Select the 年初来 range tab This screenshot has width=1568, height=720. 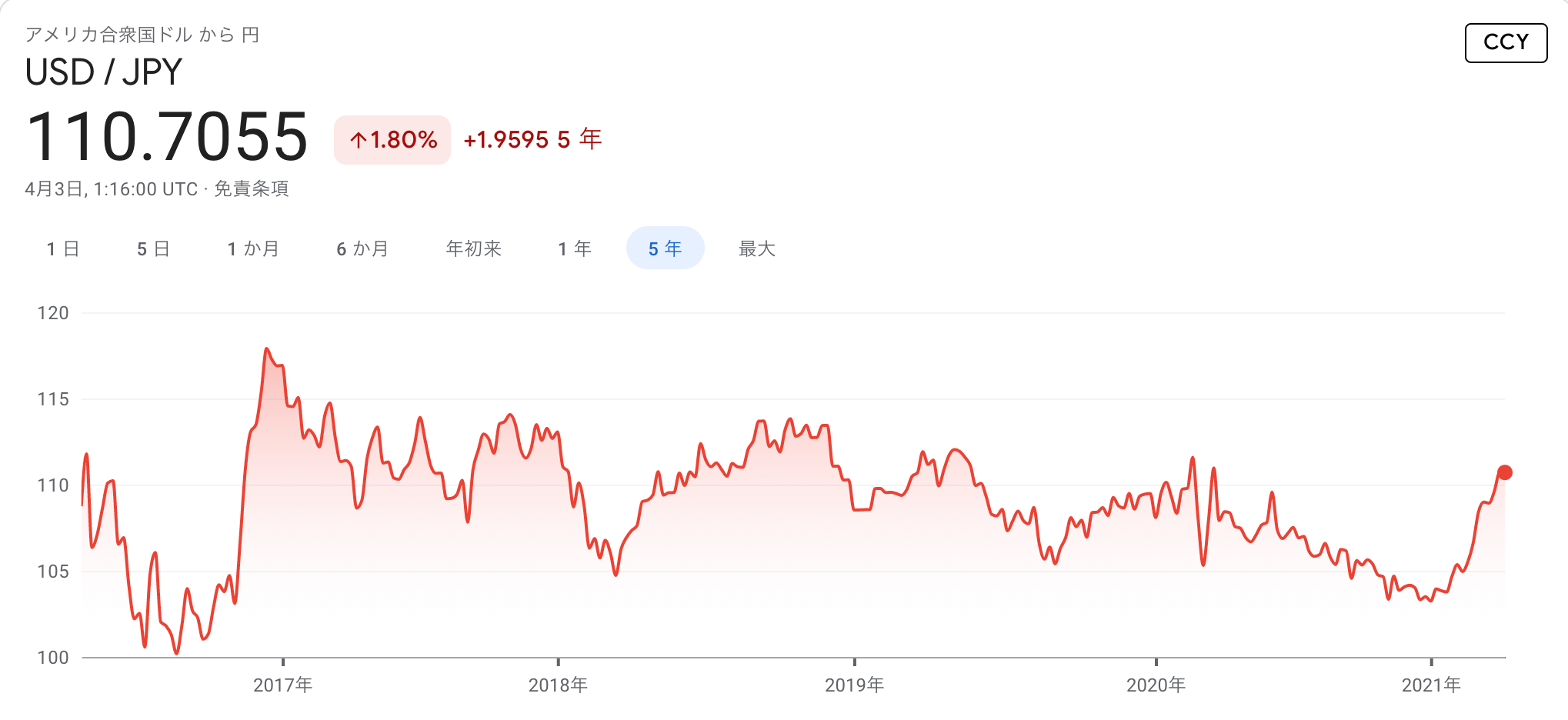tap(473, 248)
